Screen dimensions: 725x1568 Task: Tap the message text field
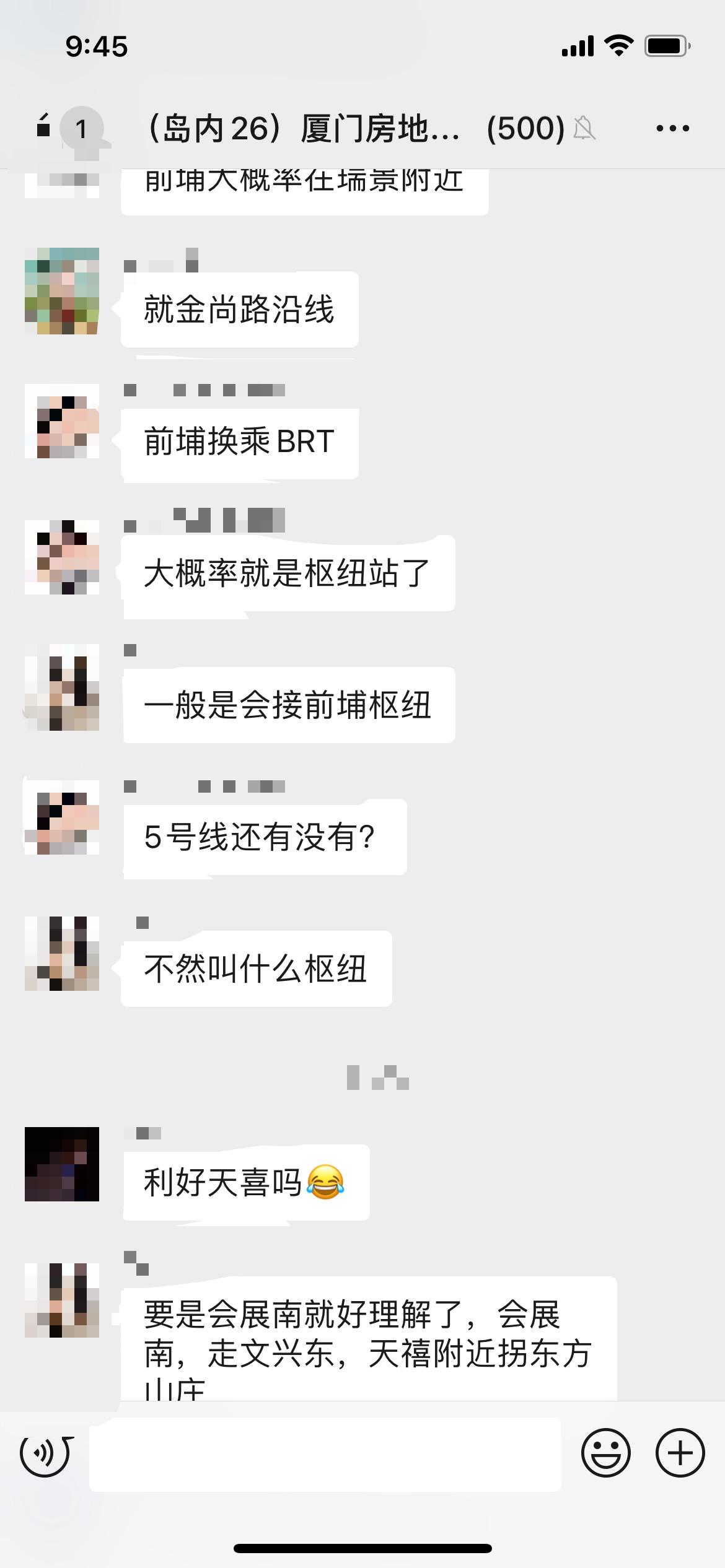pos(325,1454)
